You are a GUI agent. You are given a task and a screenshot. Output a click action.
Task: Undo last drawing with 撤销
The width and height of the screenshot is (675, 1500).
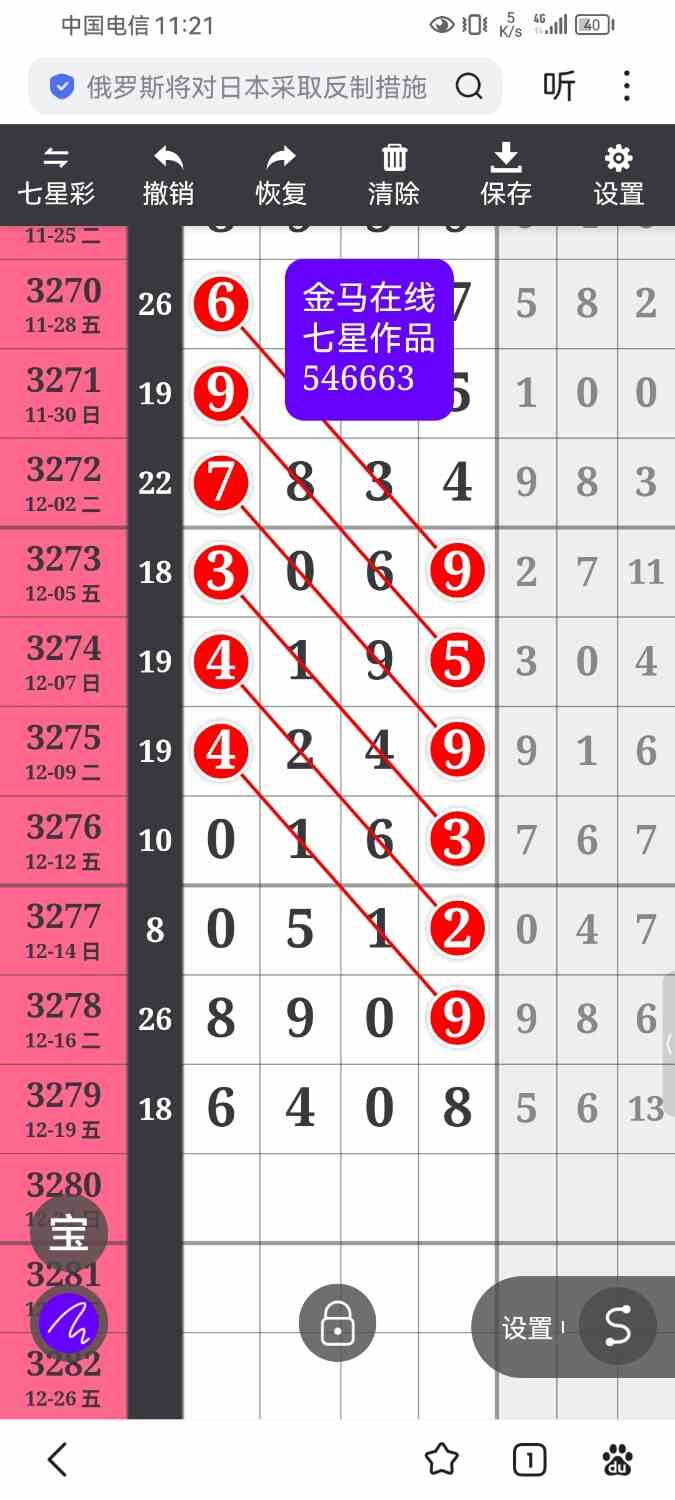(168, 175)
